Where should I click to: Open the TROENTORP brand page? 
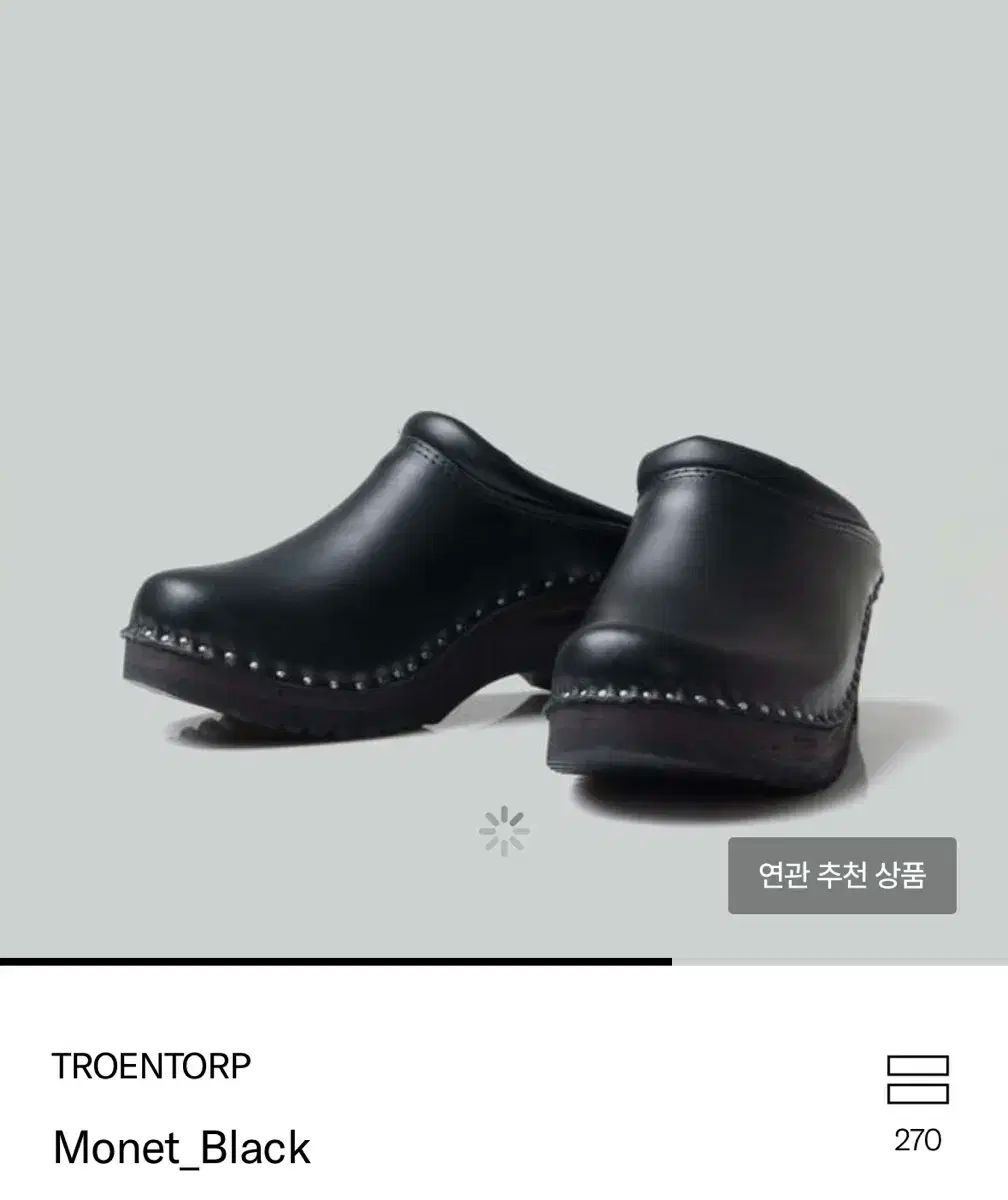151,1067
